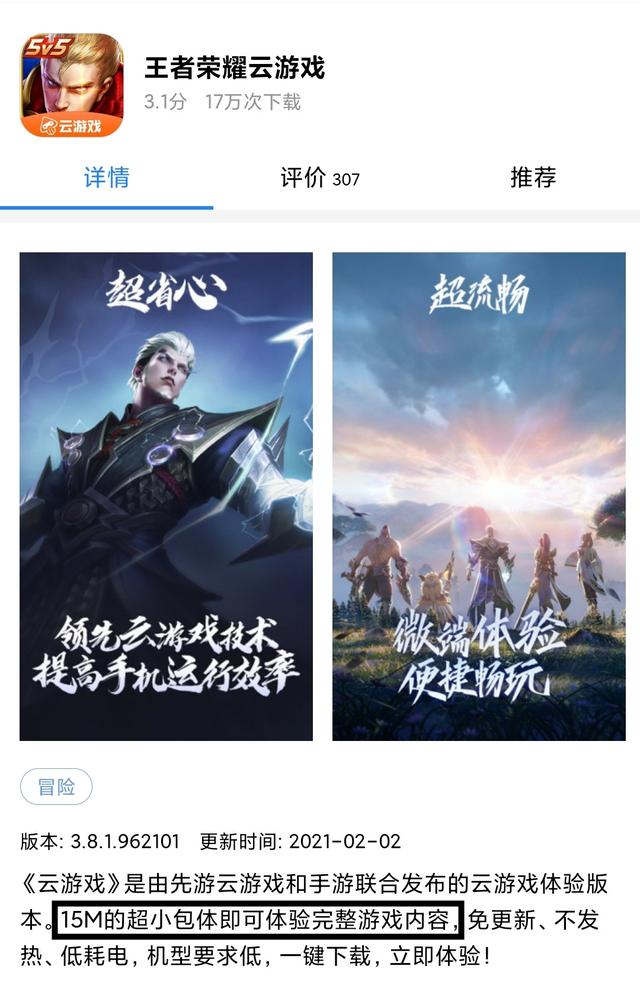View the 超流畅 screenshot preview
The width and height of the screenshot is (640, 985).
pyautogui.click(x=478, y=496)
